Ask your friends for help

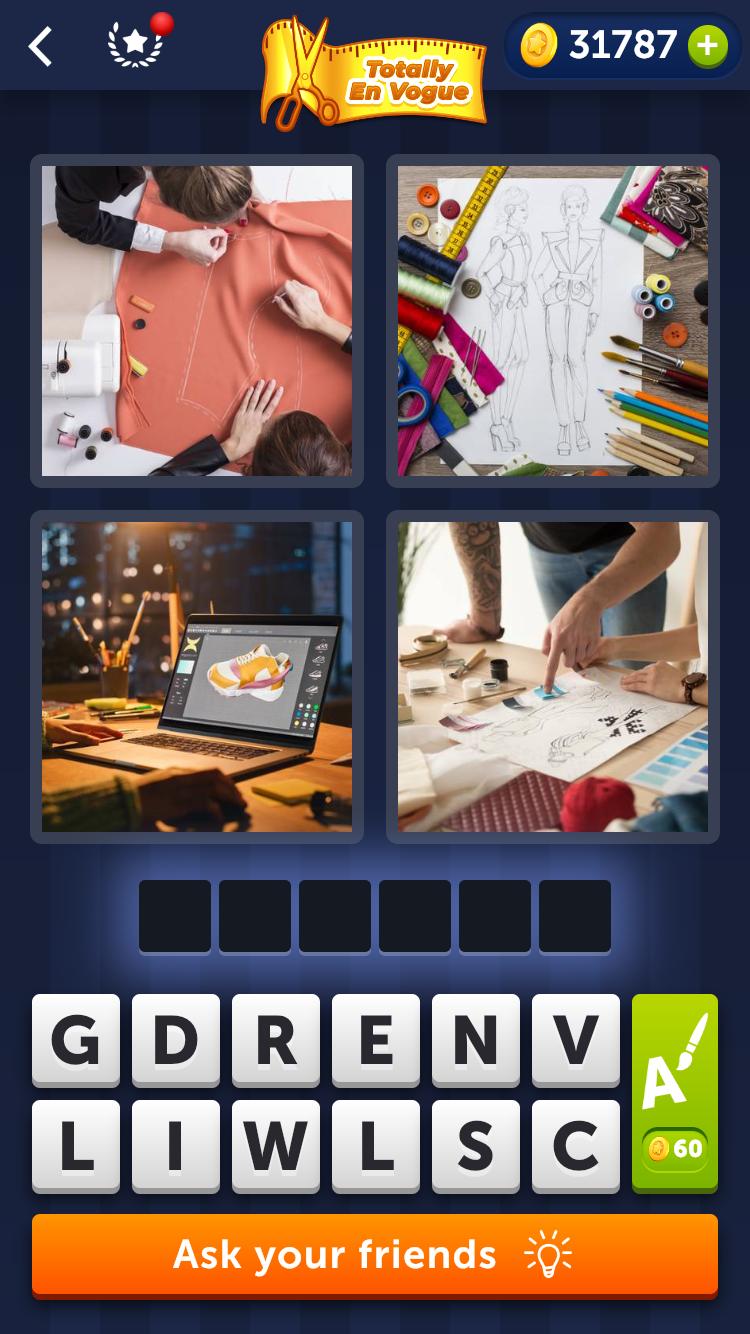(x=375, y=1255)
